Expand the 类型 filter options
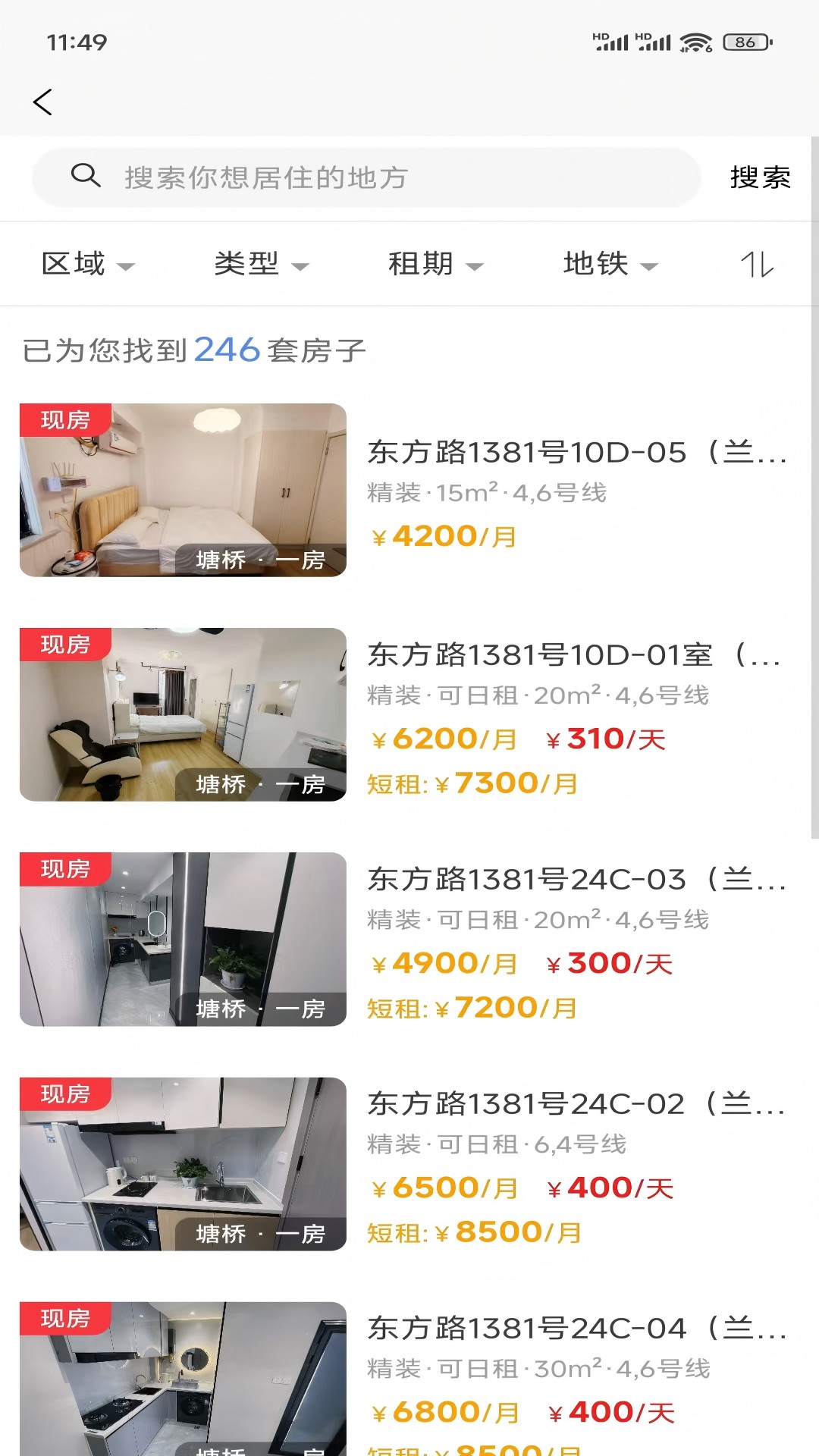819x1456 pixels. 260,265
